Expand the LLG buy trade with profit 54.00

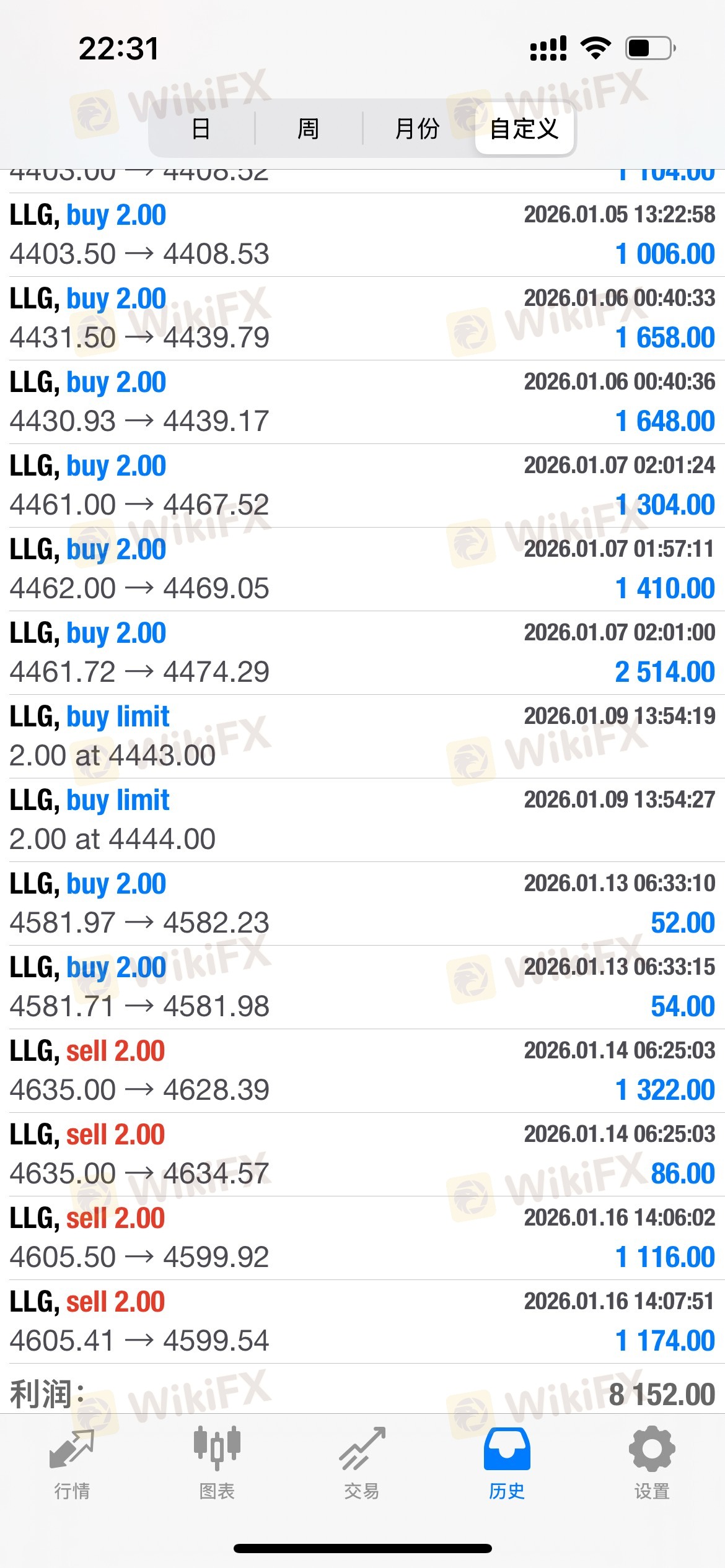tap(362, 987)
